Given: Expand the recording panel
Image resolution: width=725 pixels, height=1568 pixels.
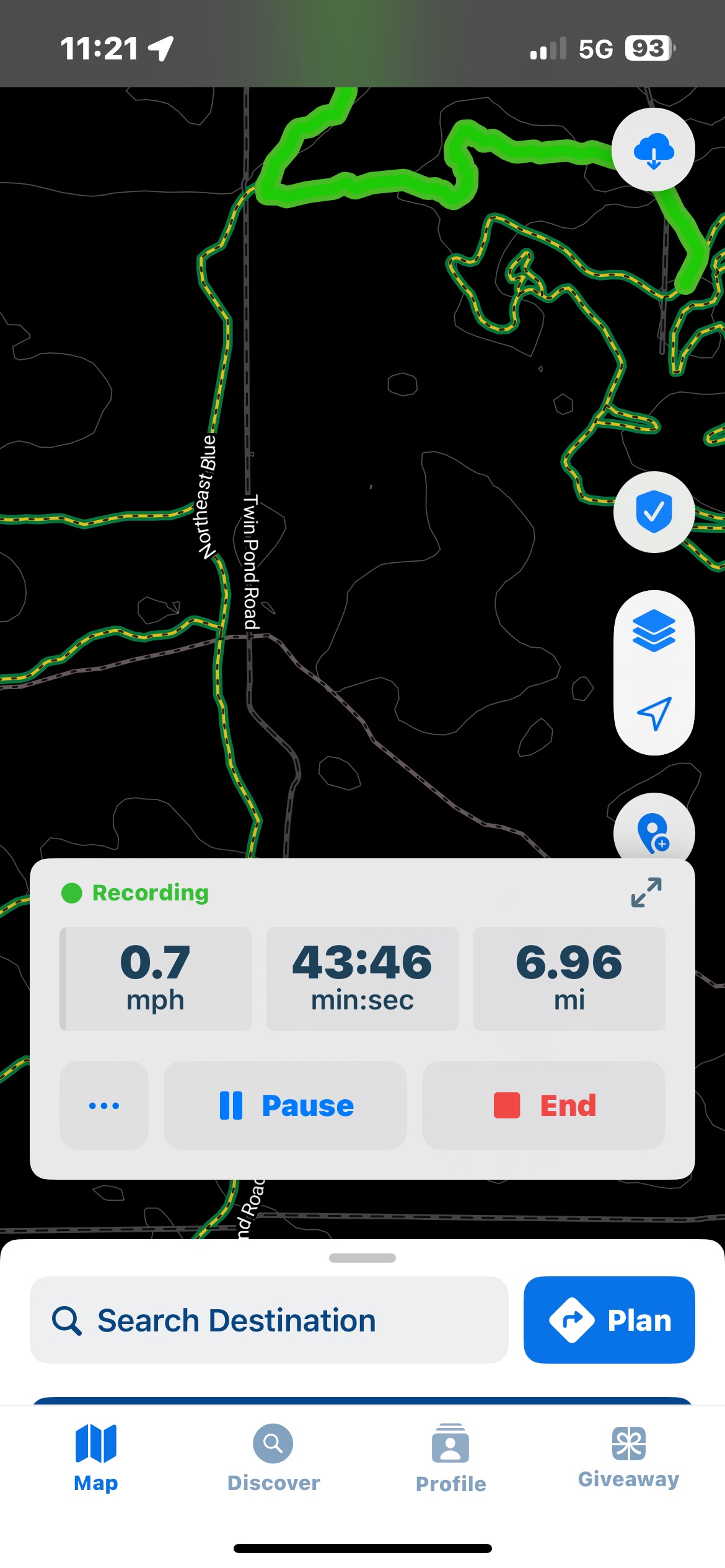Looking at the screenshot, I should pyautogui.click(x=646, y=892).
